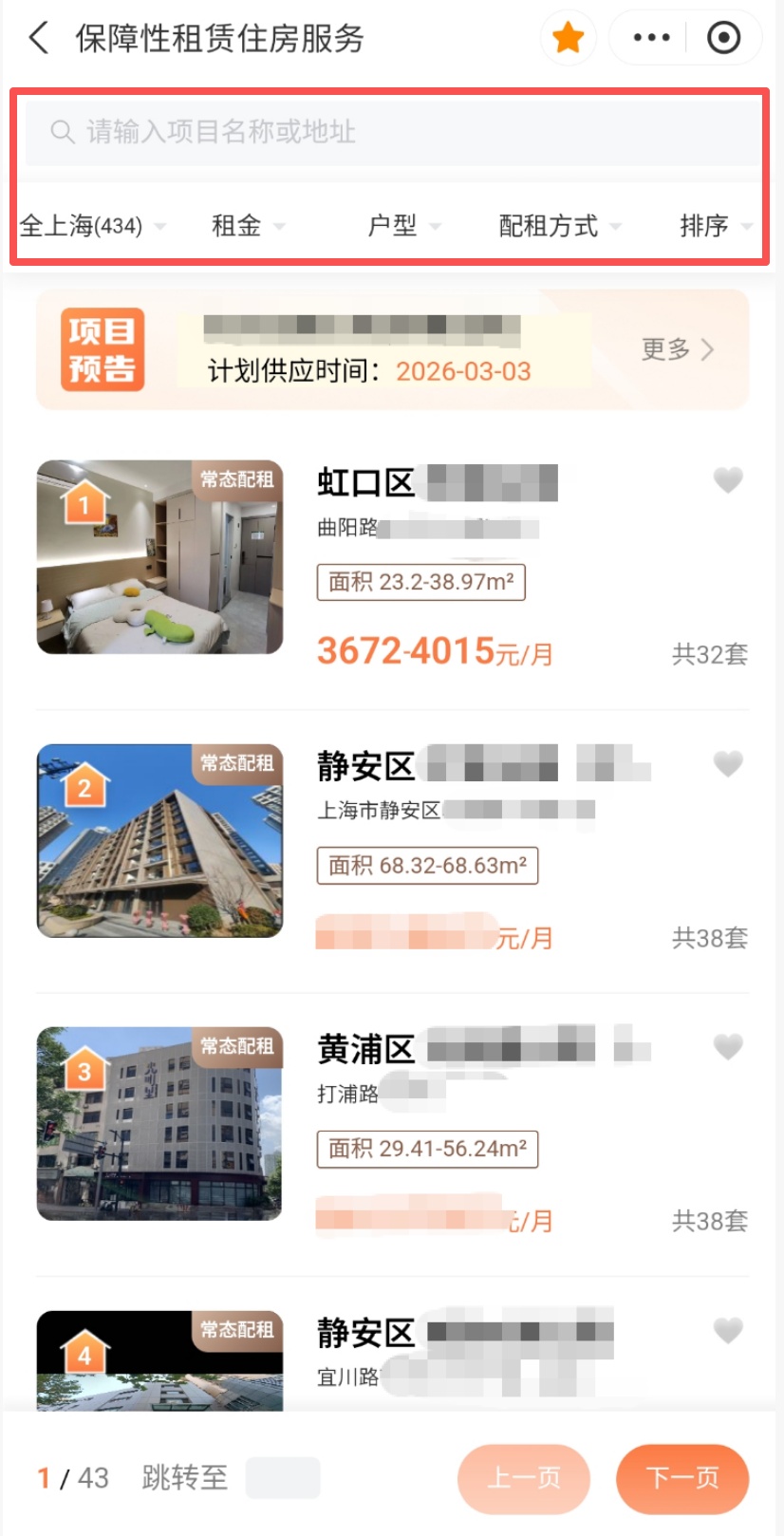784x1536 pixels.
Task: Close the mini program via target icon
Action: pos(723,39)
